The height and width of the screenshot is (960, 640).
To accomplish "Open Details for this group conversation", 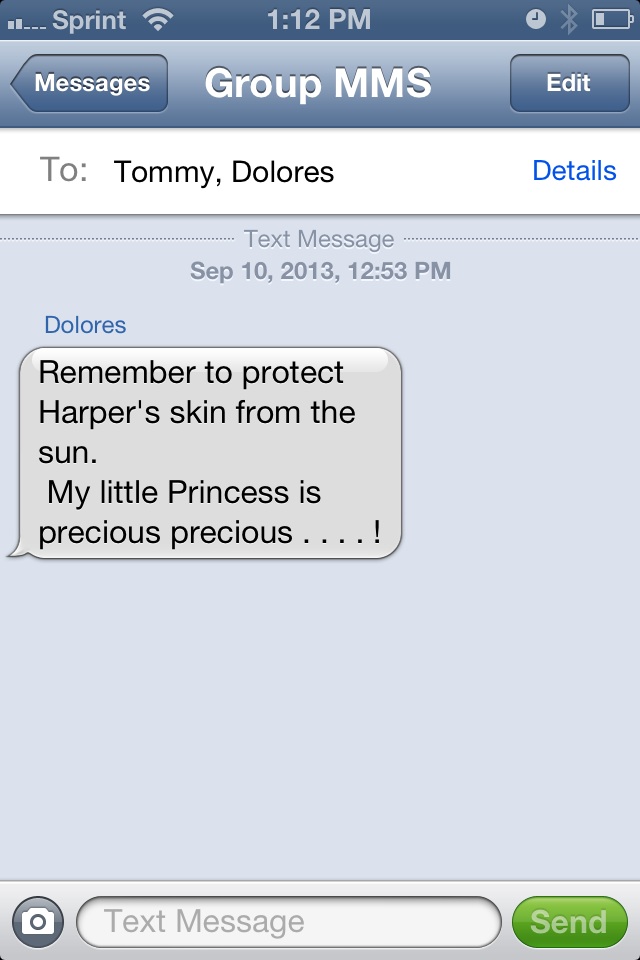I will click(573, 171).
